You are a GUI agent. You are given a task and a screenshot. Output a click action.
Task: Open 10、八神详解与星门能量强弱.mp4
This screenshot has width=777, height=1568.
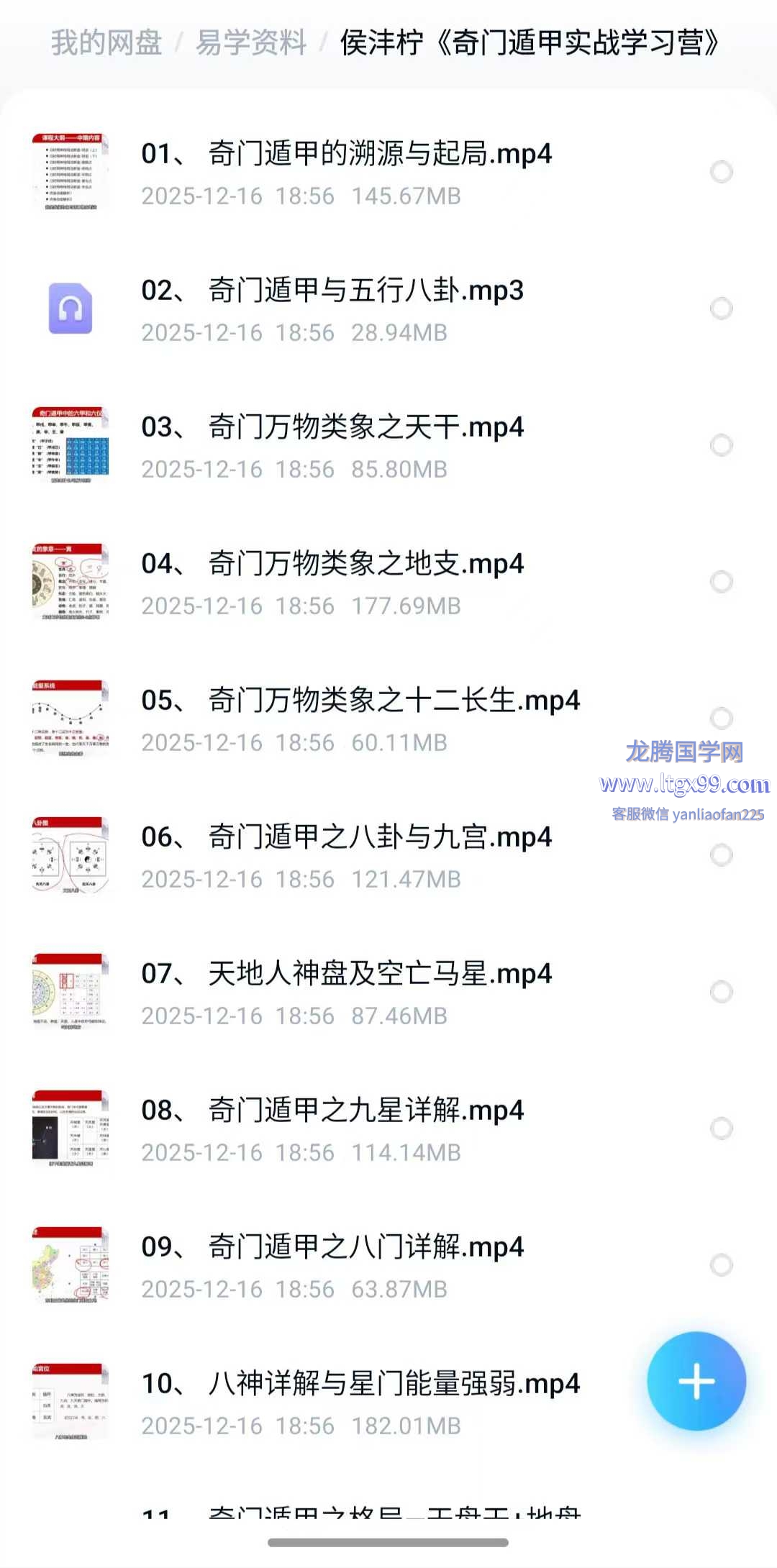coord(360,1384)
